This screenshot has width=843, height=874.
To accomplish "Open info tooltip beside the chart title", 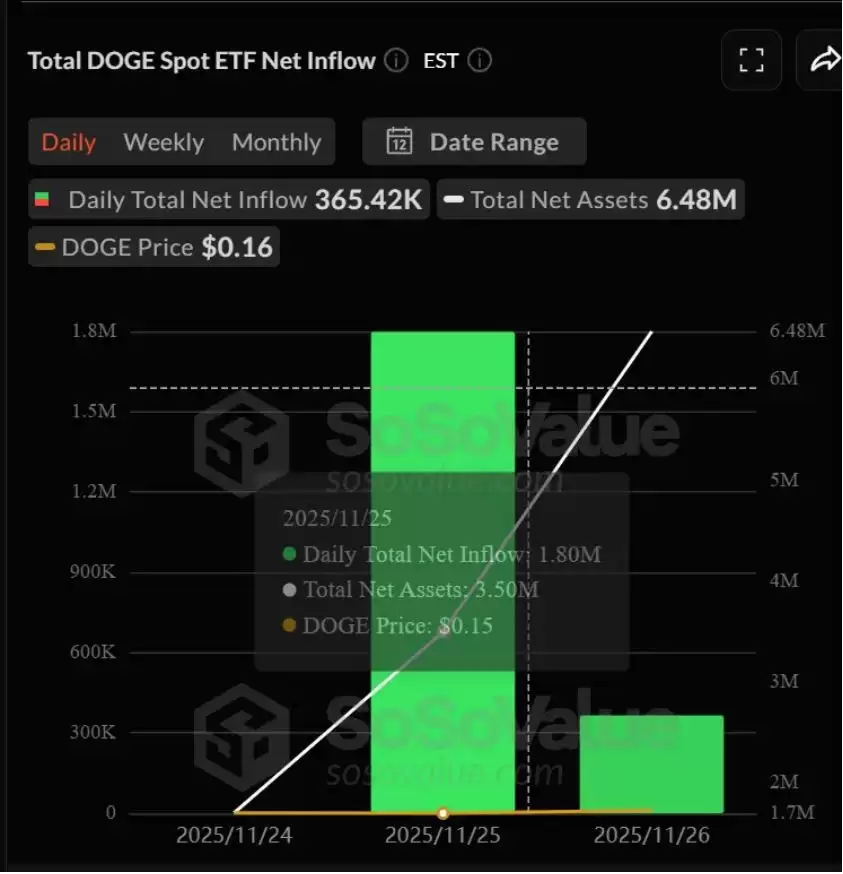I will coord(395,61).
